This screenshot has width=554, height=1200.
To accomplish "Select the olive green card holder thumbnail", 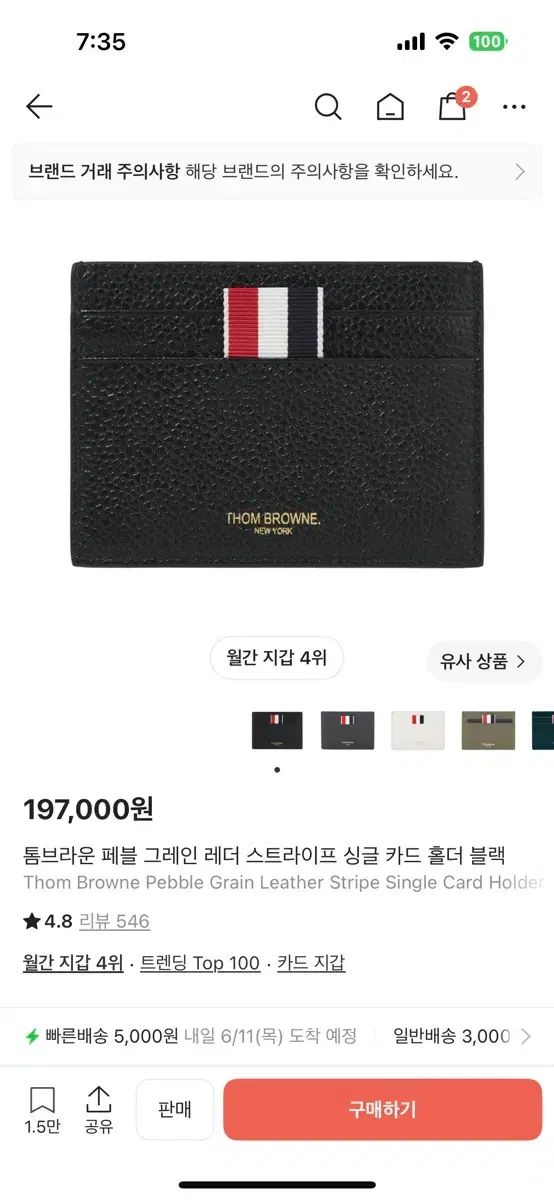I will point(488,730).
